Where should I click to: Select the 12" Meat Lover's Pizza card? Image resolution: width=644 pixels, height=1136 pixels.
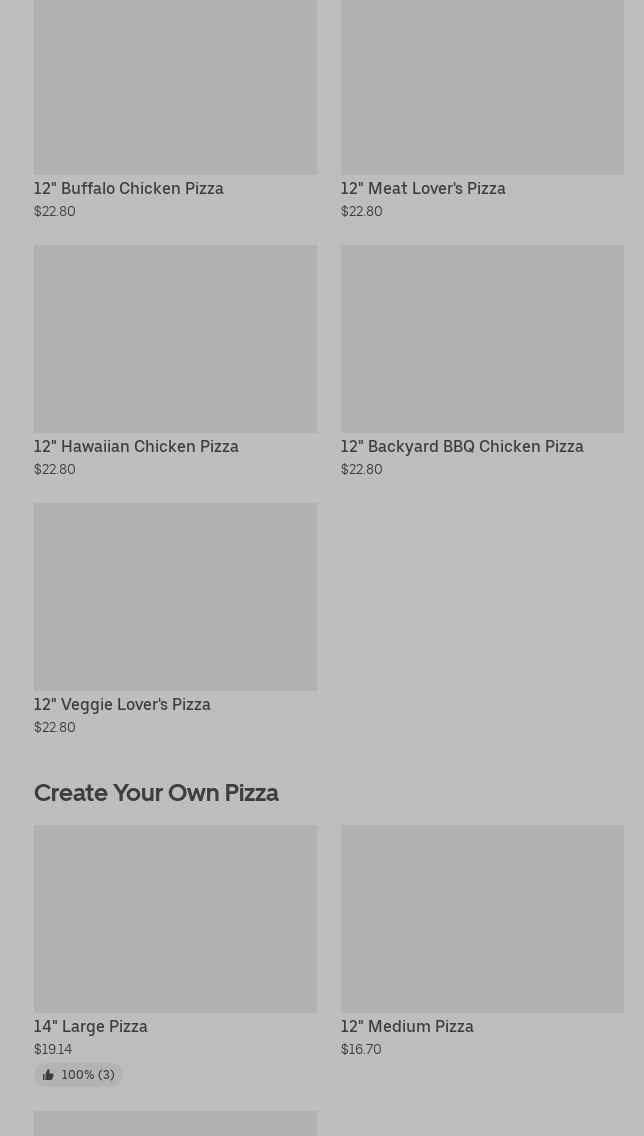pos(482,109)
